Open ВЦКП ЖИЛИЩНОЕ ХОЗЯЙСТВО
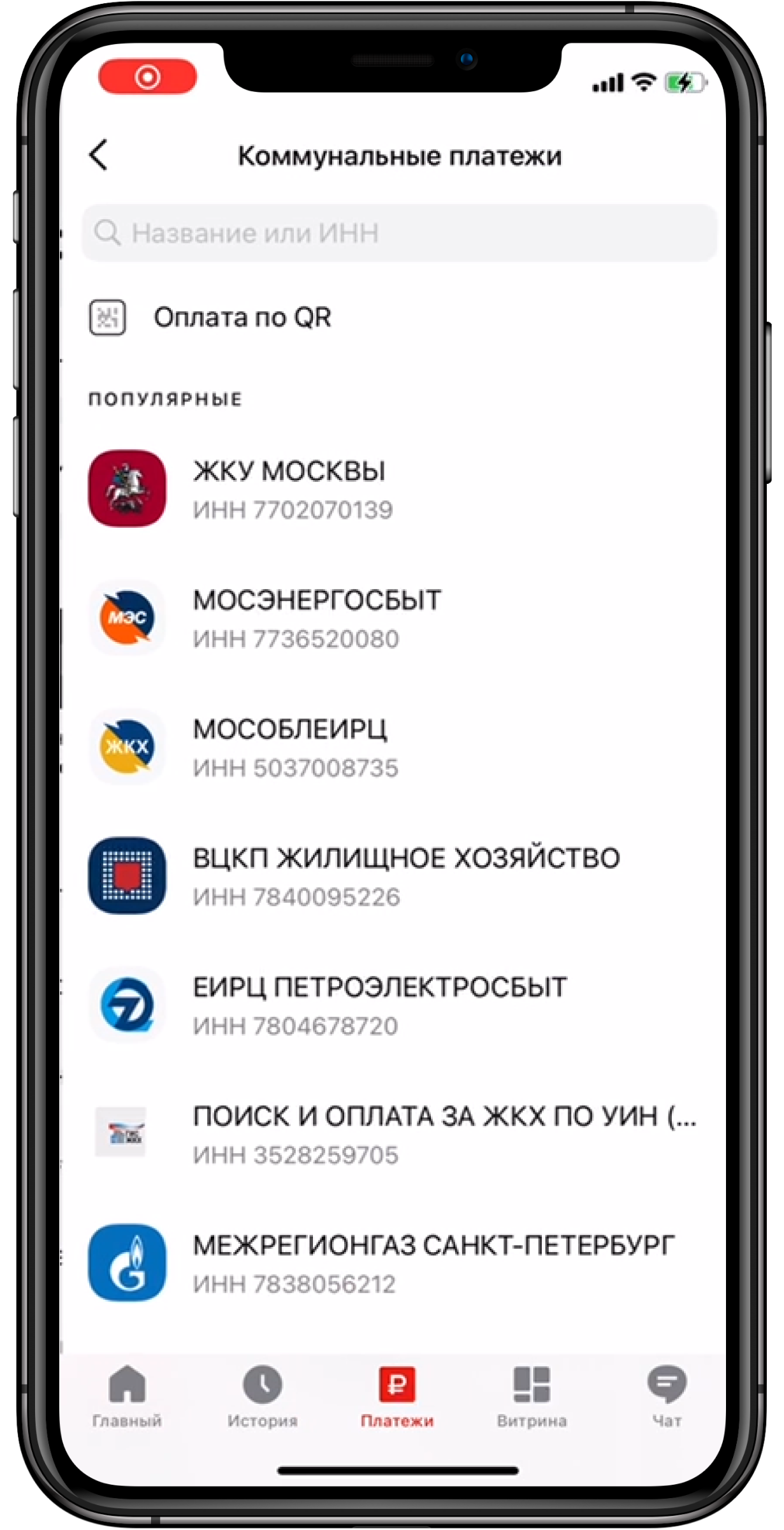 pos(405,876)
